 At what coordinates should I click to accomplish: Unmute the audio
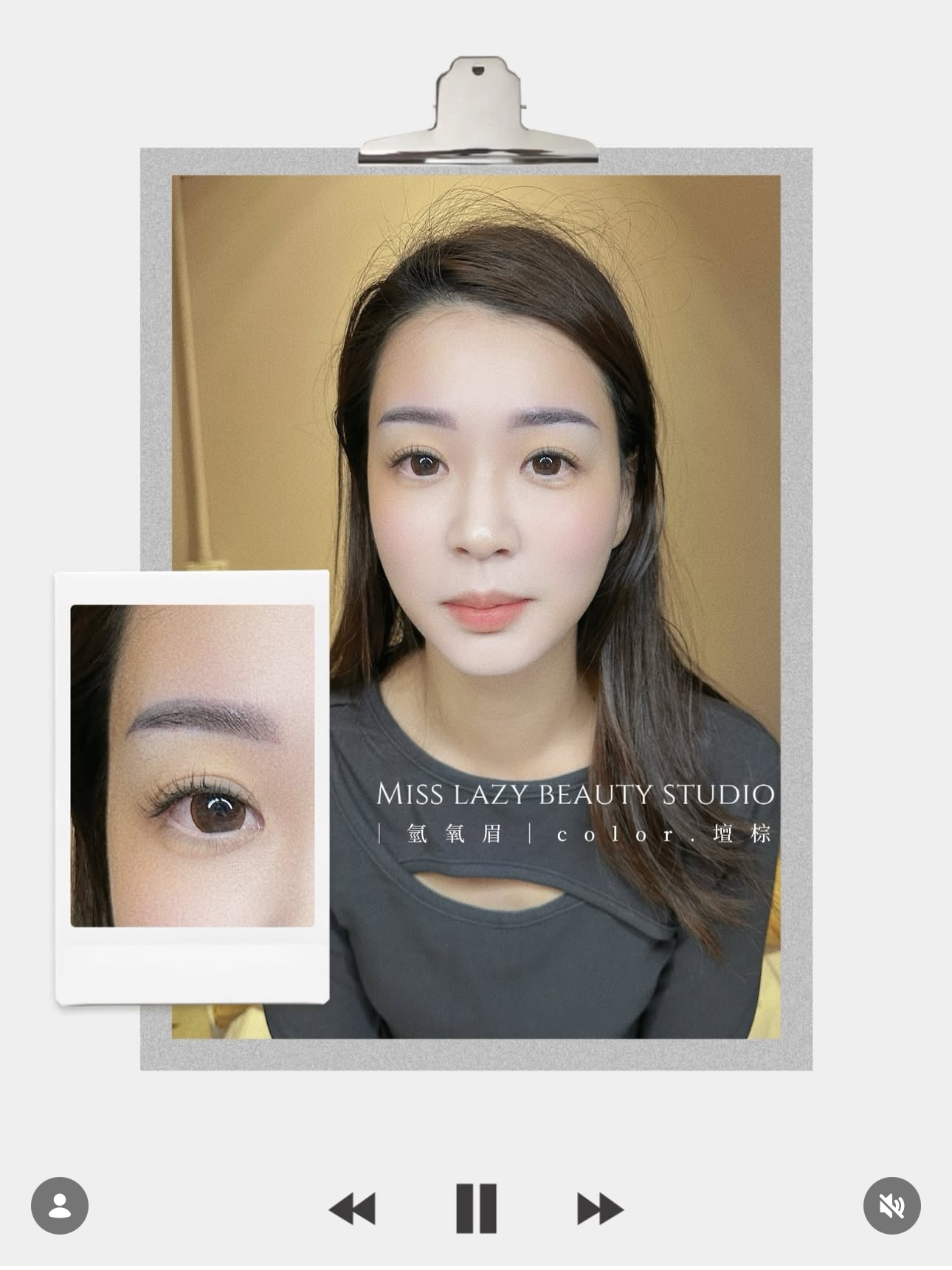click(891, 1206)
